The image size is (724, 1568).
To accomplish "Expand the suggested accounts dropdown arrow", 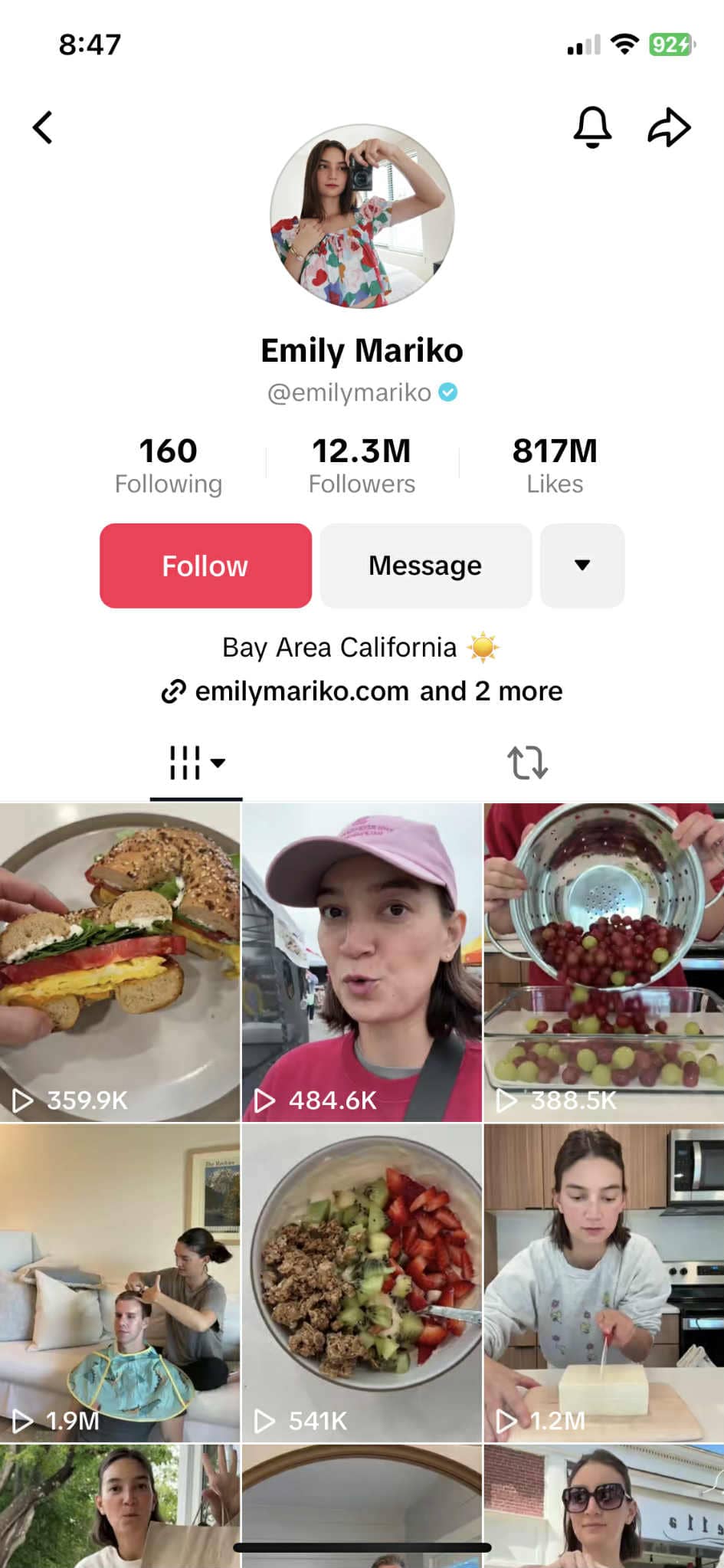I will click(x=582, y=566).
